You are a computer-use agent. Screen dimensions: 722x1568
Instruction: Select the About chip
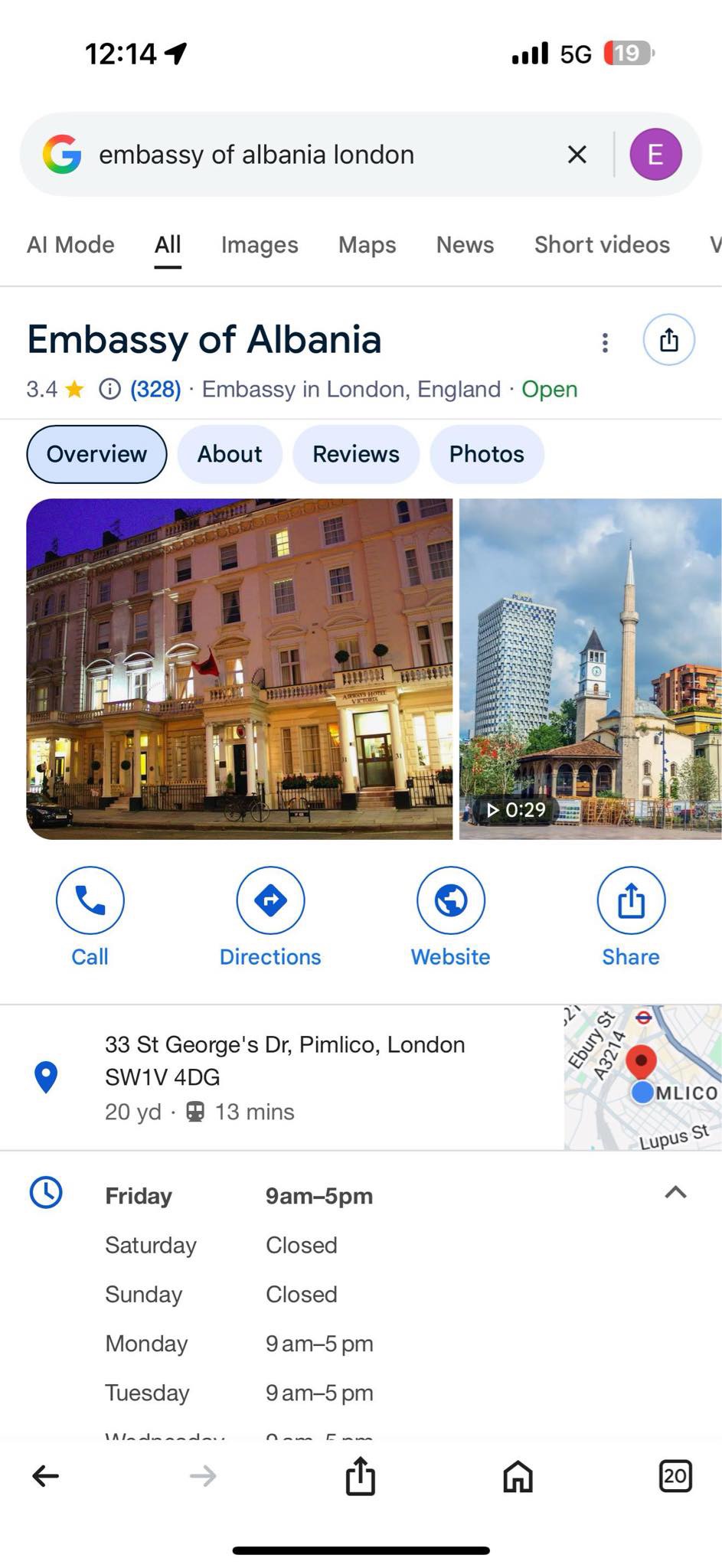[230, 454]
